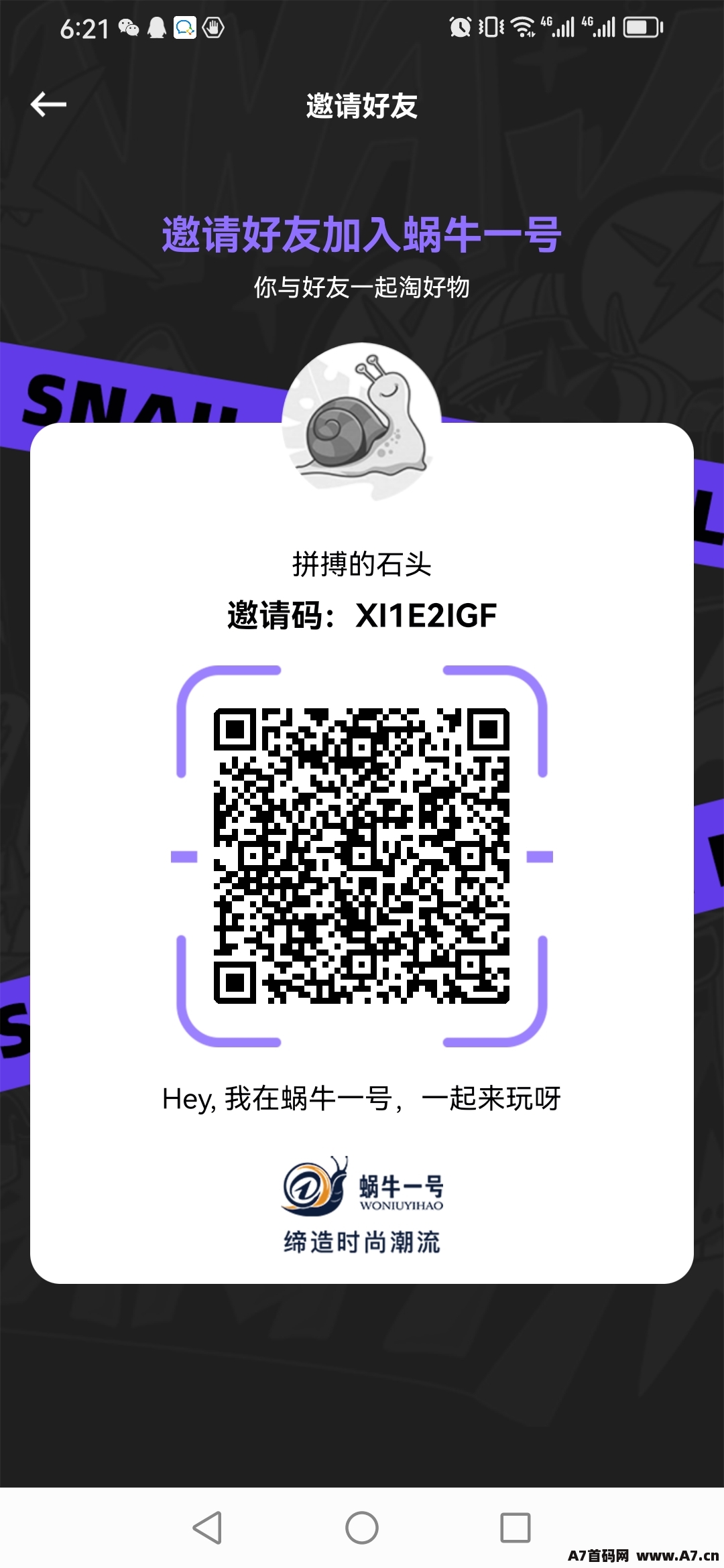Tap the system back navigation button
Screen dimensions: 724x1568
[x=207, y=1528]
